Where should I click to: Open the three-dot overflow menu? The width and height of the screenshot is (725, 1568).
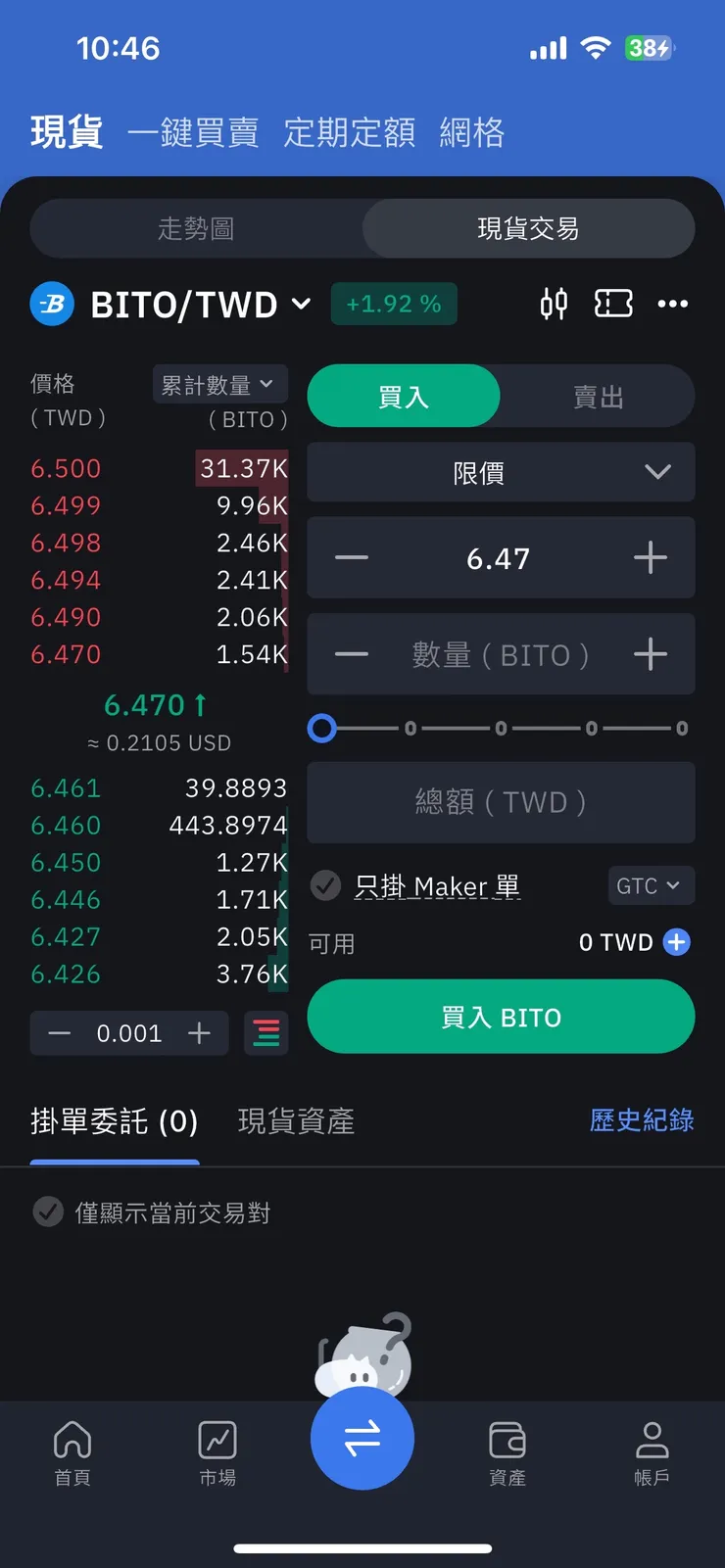(672, 304)
